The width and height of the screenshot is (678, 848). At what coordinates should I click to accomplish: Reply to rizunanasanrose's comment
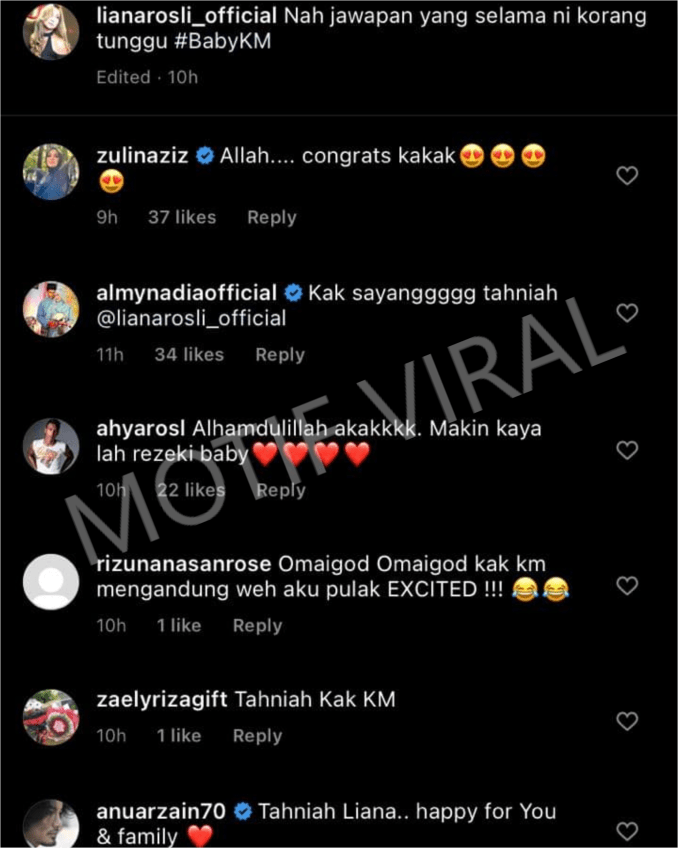[x=257, y=625]
